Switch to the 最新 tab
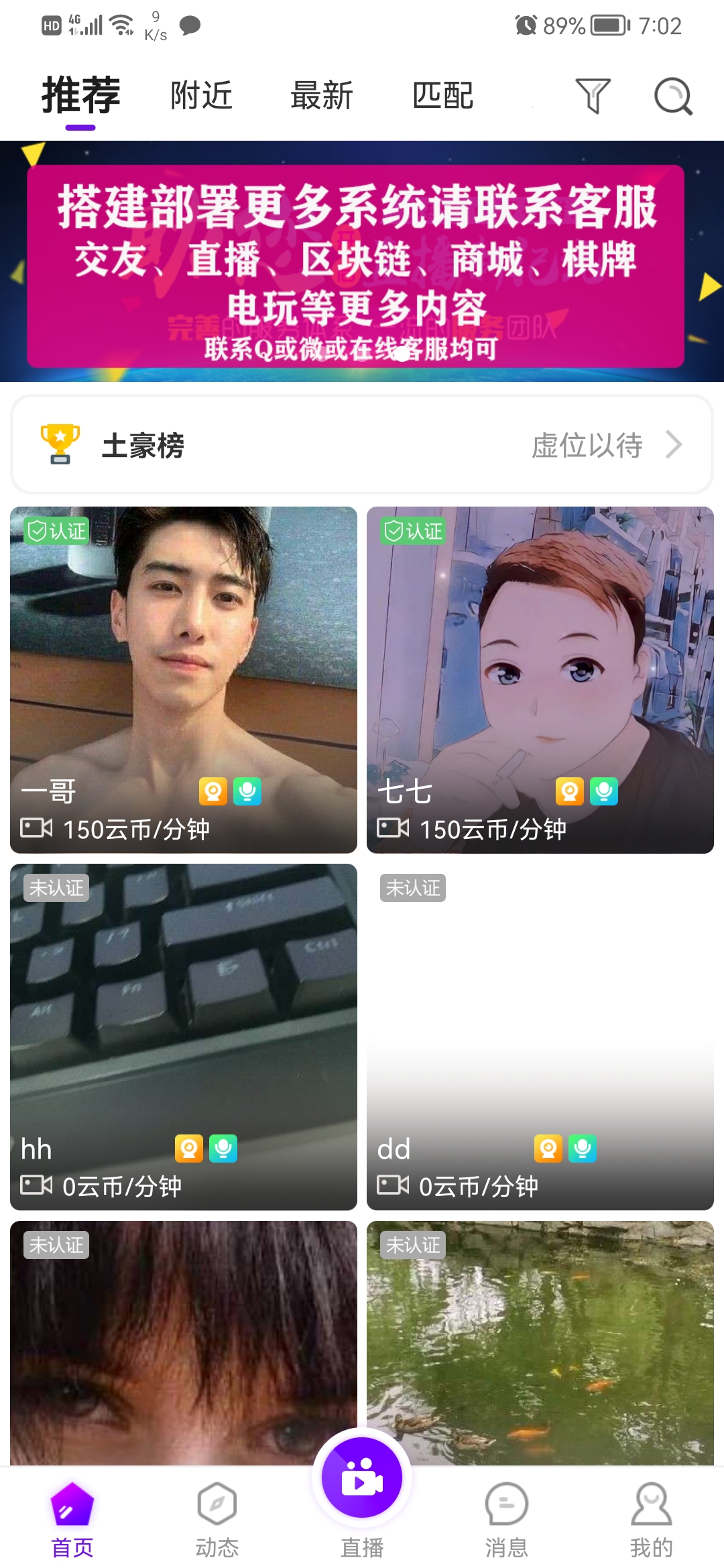Image resolution: width=724 pixels, height=1568 pixels. (x=322, y=95)
